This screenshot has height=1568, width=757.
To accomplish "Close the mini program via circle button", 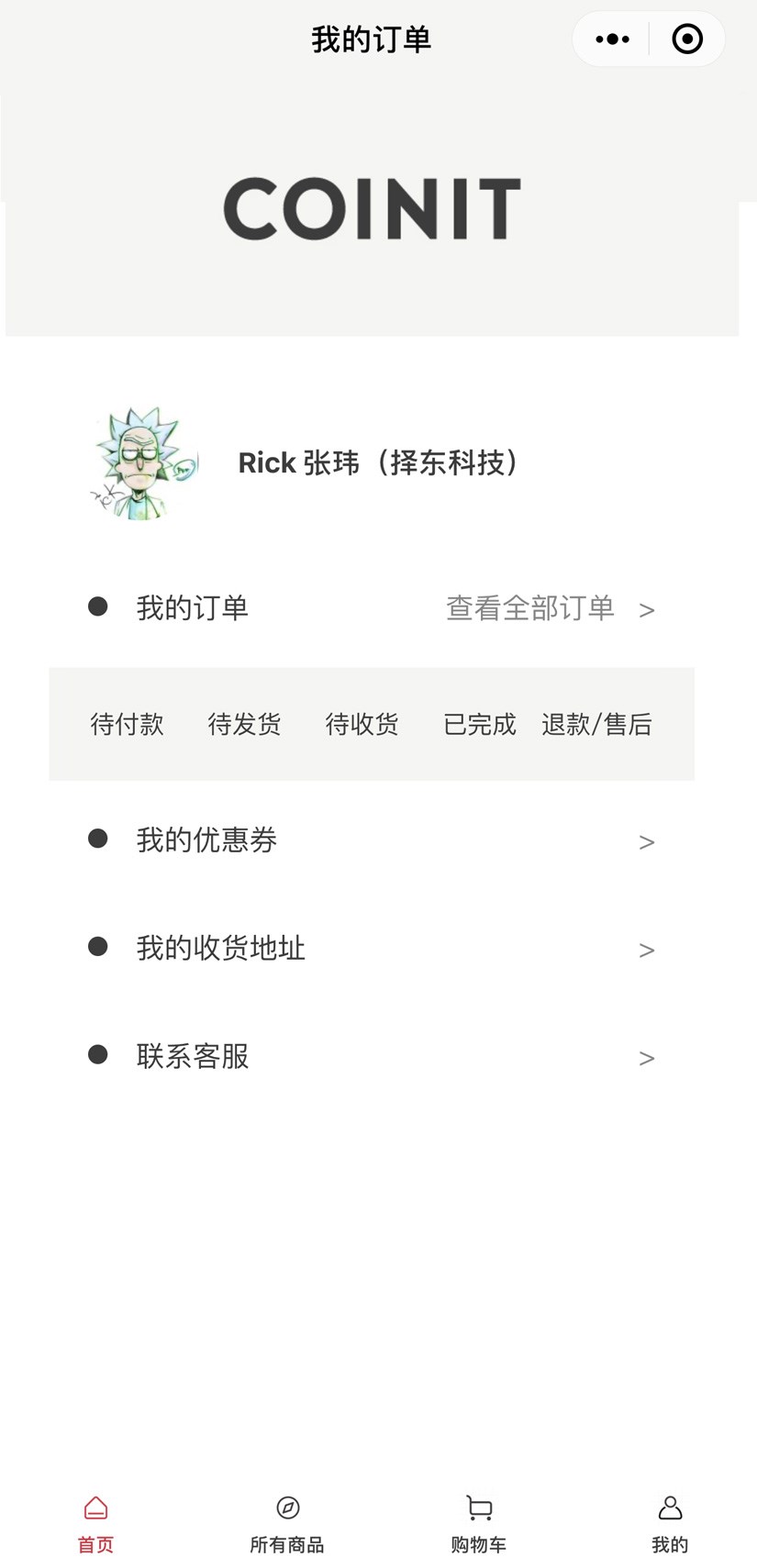I will (687, 39).
